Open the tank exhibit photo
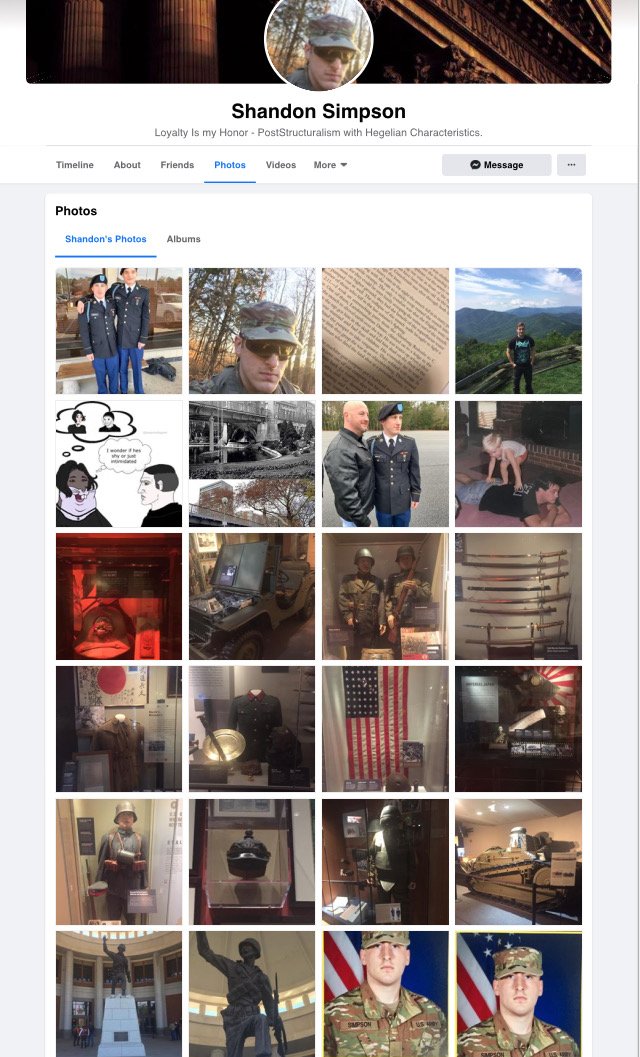The height and width of the screenshot is (1057, 640). point(518,861)
